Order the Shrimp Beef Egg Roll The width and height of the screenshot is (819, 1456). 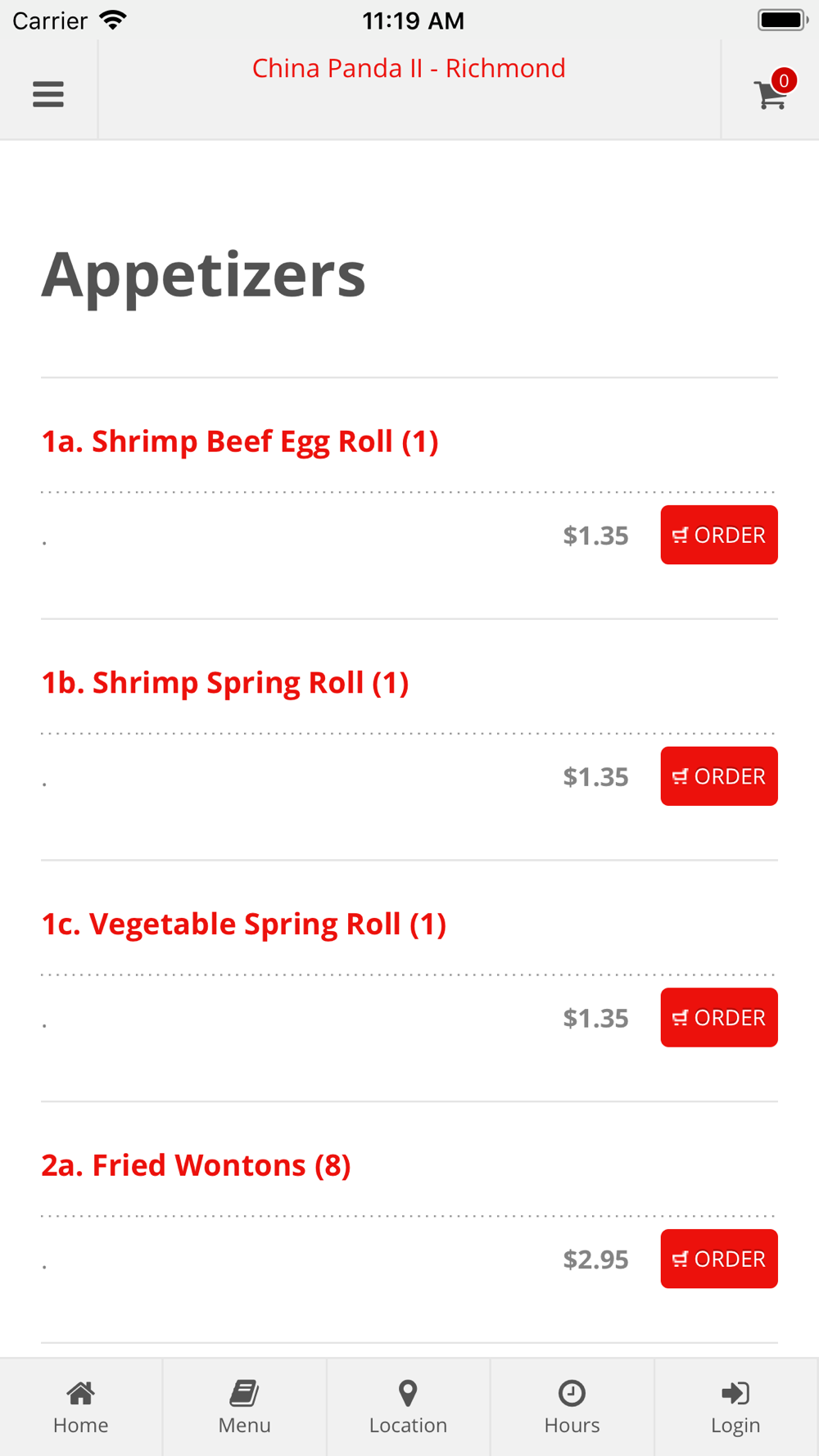point(718,535)
